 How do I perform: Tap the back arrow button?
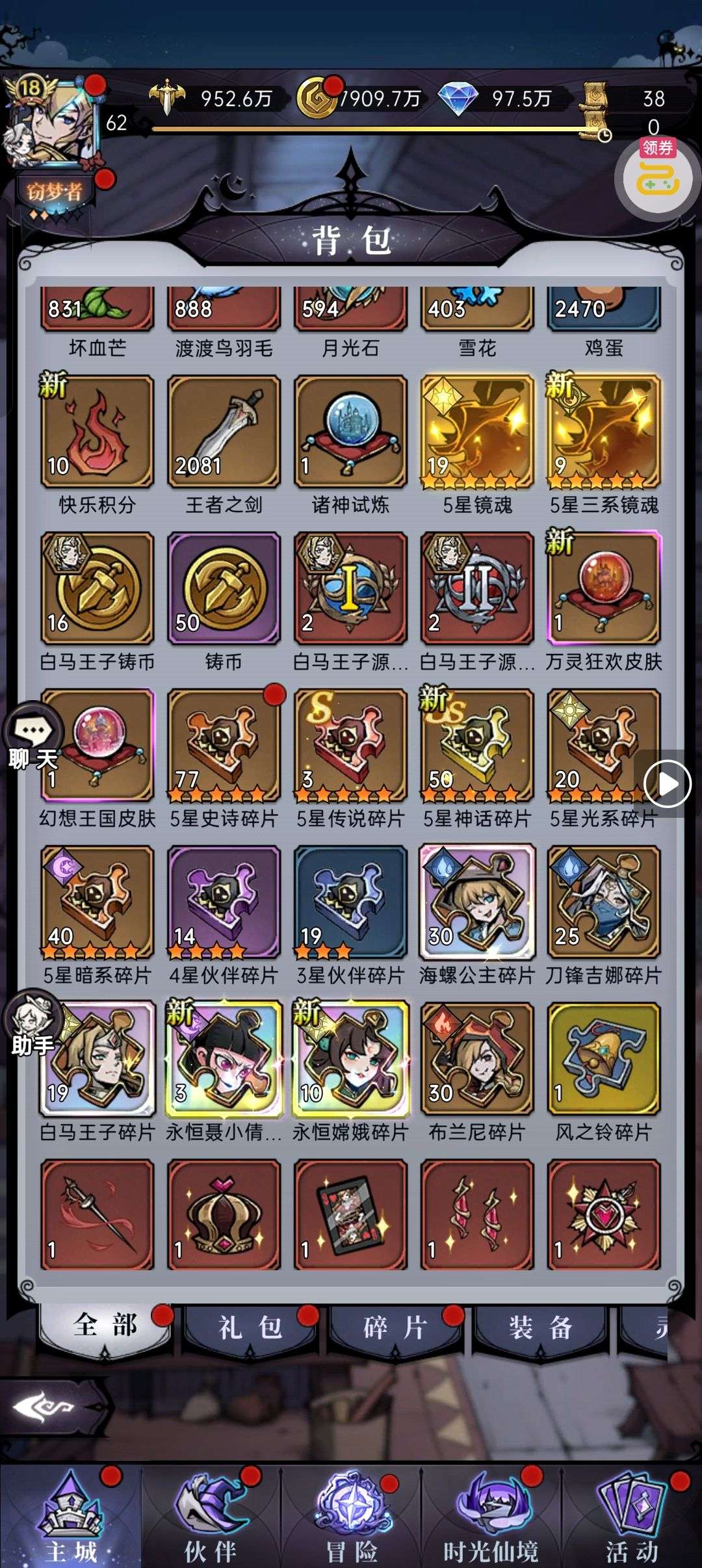(x=44, y=1407)
